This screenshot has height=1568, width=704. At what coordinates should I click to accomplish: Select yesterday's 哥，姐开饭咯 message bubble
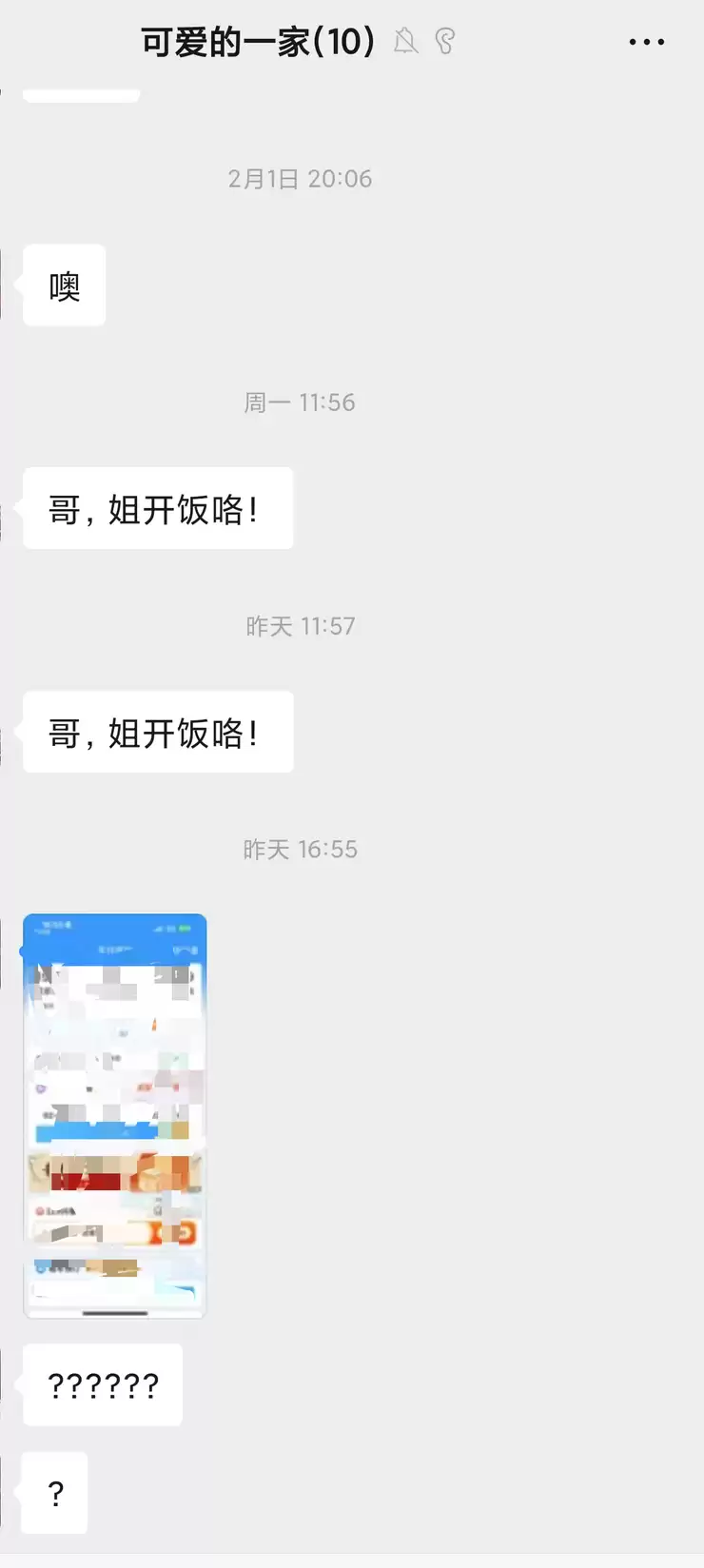tap(157, 733)
